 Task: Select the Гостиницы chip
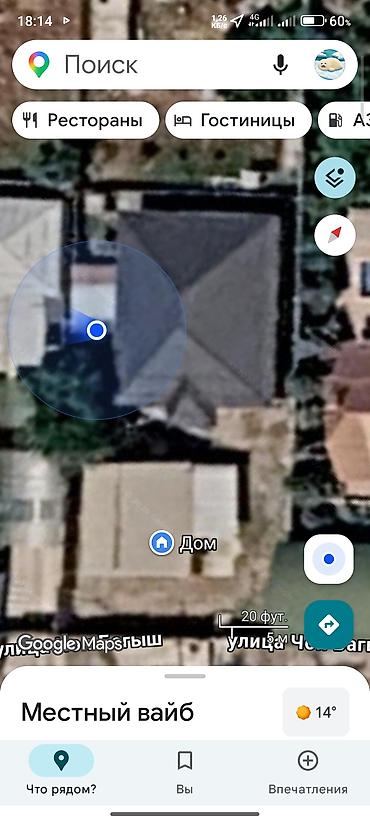238,120
